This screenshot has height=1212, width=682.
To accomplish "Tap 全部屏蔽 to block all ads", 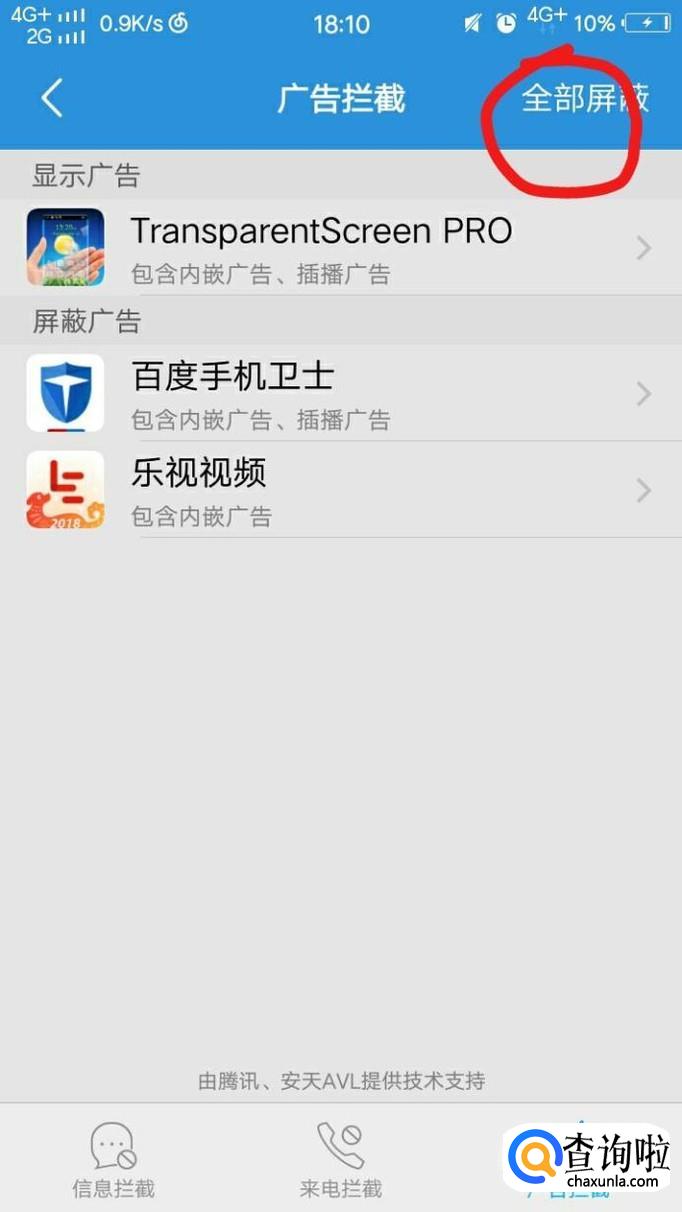I will tap(584, 98).
